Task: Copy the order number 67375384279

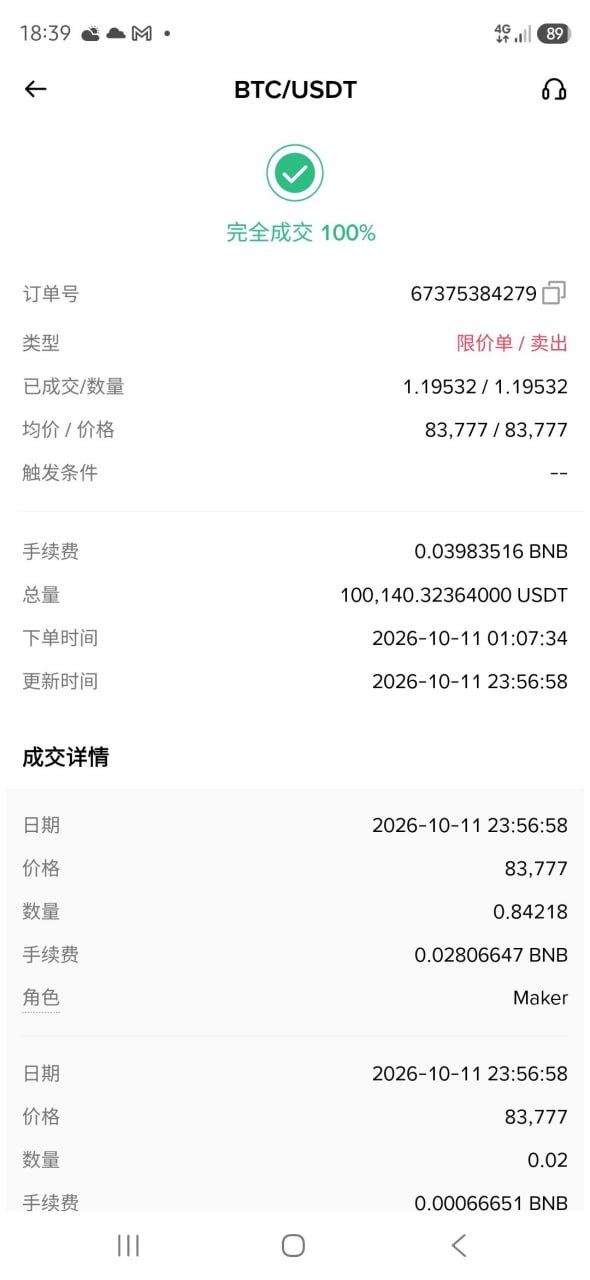Action: [x=554, y=293]
